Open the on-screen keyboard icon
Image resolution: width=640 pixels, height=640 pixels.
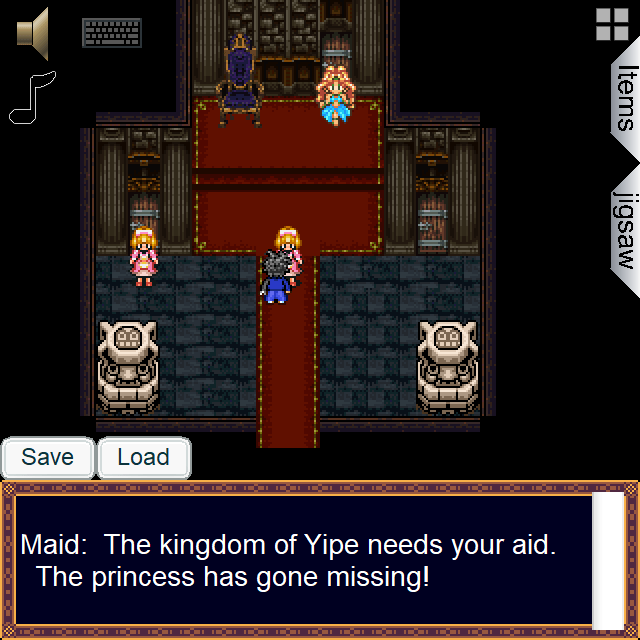tap(111, 33)
